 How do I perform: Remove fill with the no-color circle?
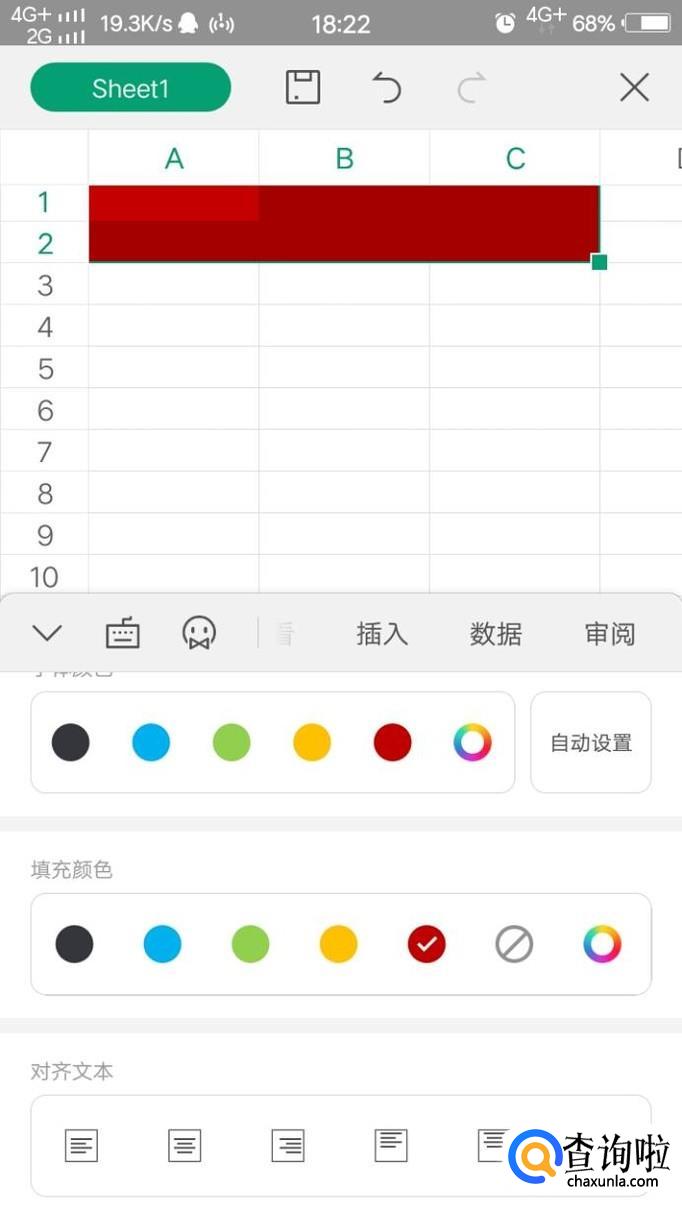tap(514, 944)
